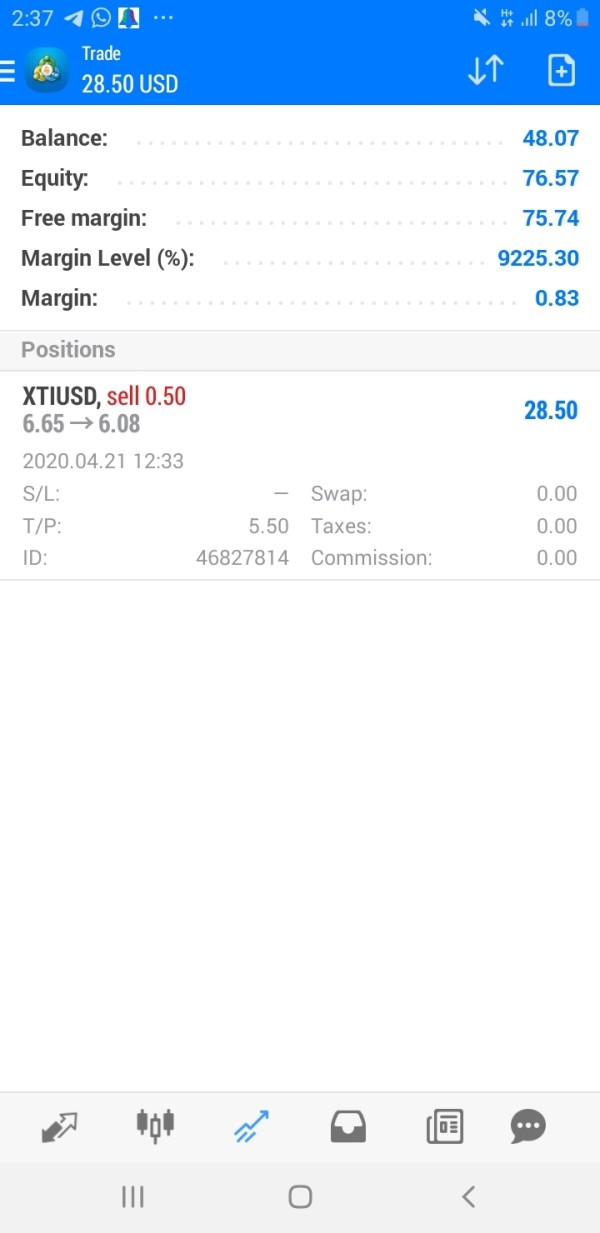
Task: Open the News tab
Action: click(x=444, y=1127)
